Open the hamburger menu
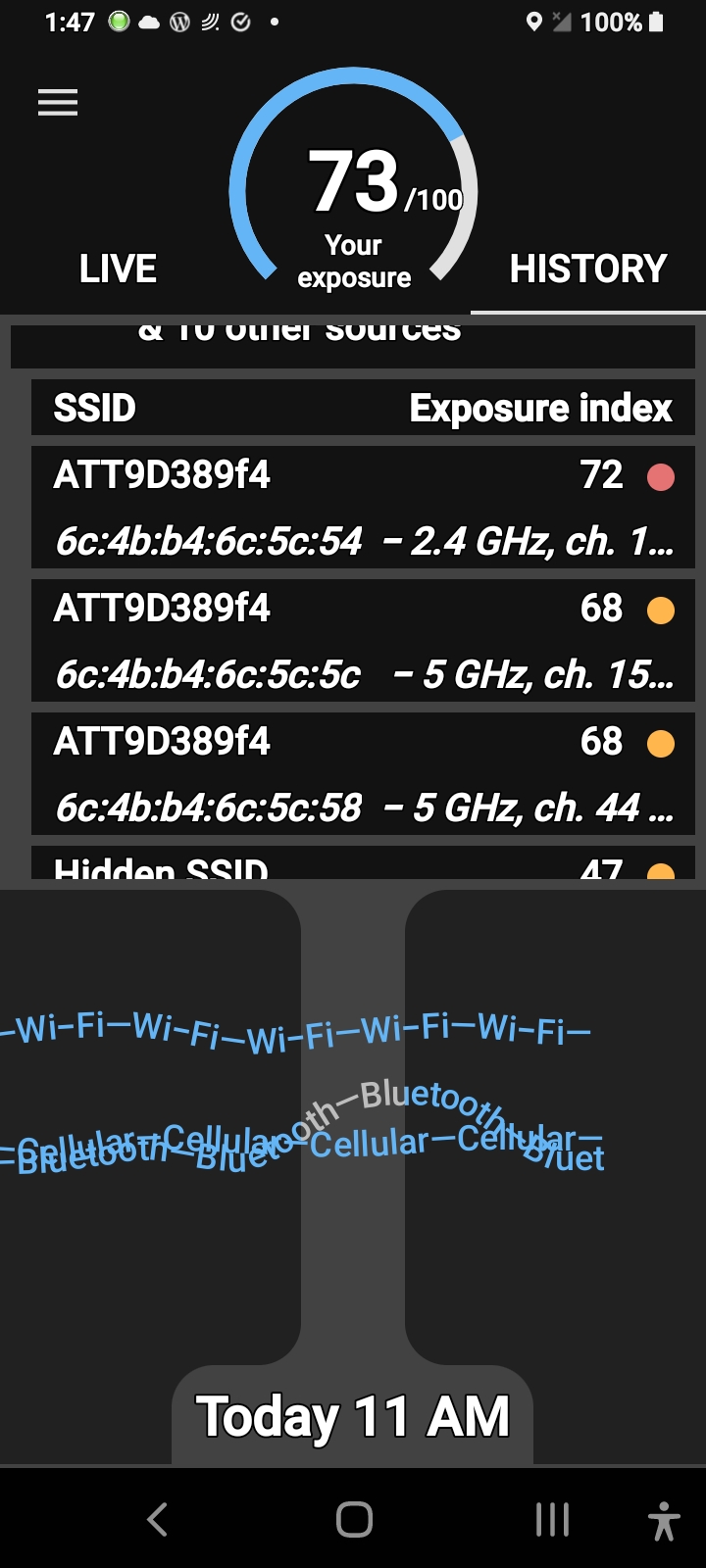This screenshot has height=1568, width=706. pyautogui.click(x=58, y=103)
